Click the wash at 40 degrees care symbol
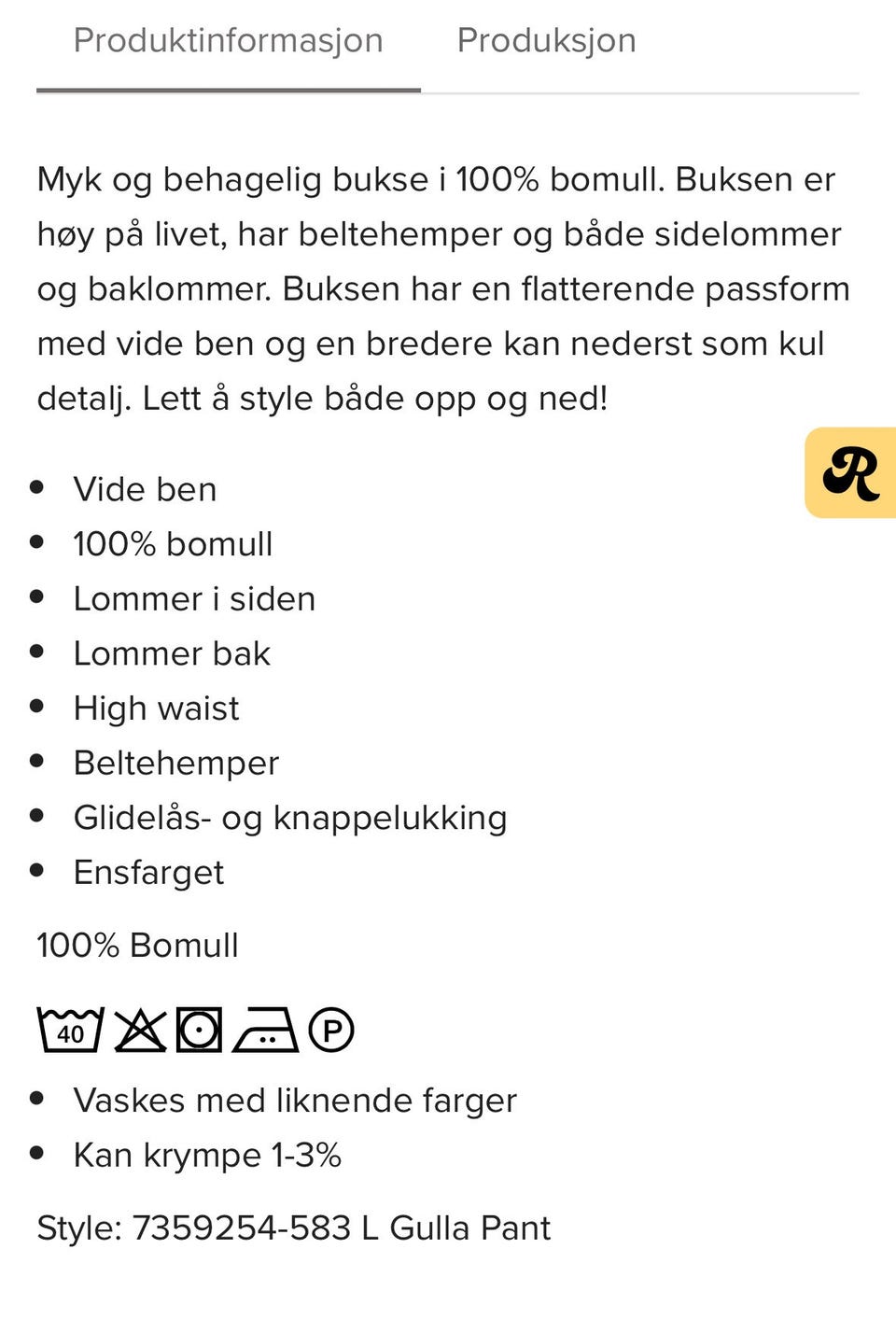The height and width of the screenshot is (1333, 896). (x=69, y=1030)
